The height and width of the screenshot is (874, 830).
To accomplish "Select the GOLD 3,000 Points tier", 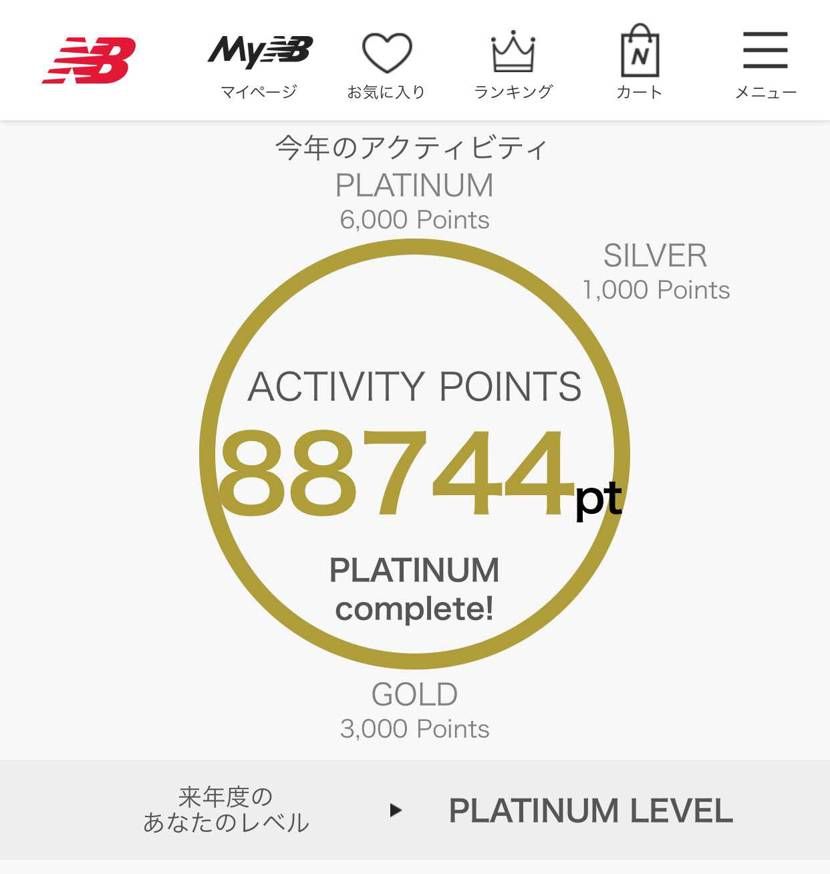I will (x=413, y=710).
